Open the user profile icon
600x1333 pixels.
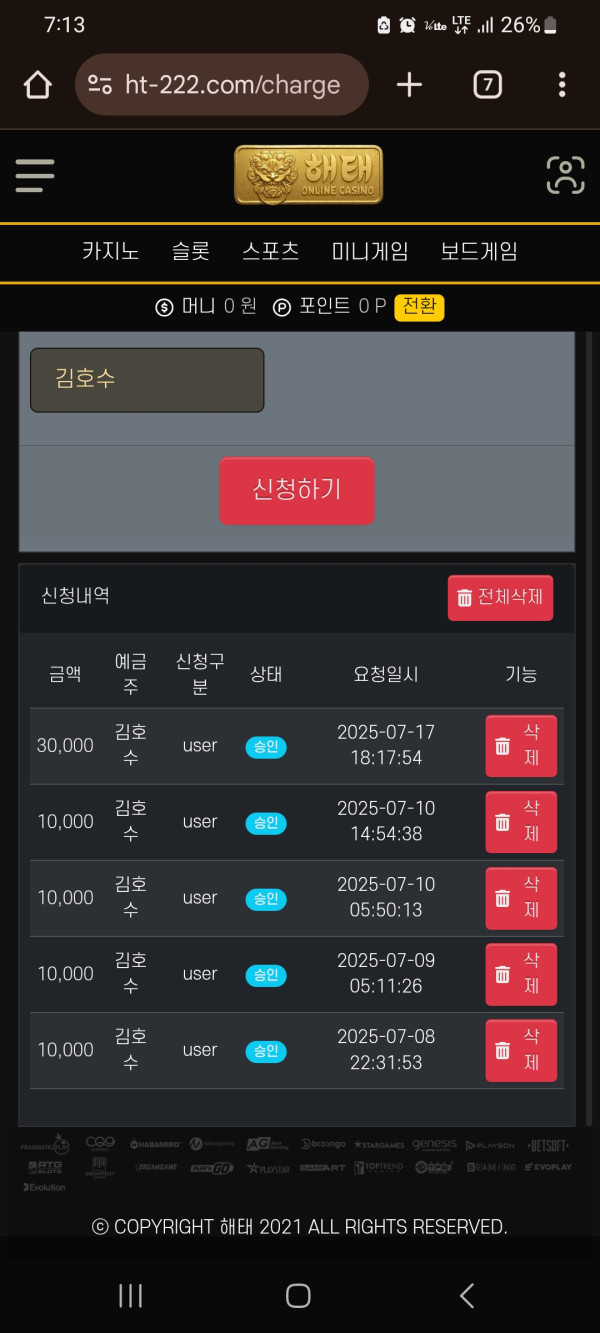point(565,176)
